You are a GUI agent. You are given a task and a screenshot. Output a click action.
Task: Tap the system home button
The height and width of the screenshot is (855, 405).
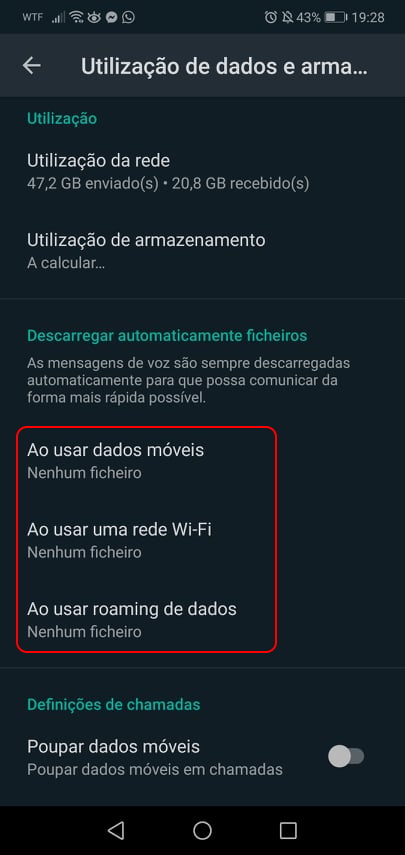tap(202, 830)
